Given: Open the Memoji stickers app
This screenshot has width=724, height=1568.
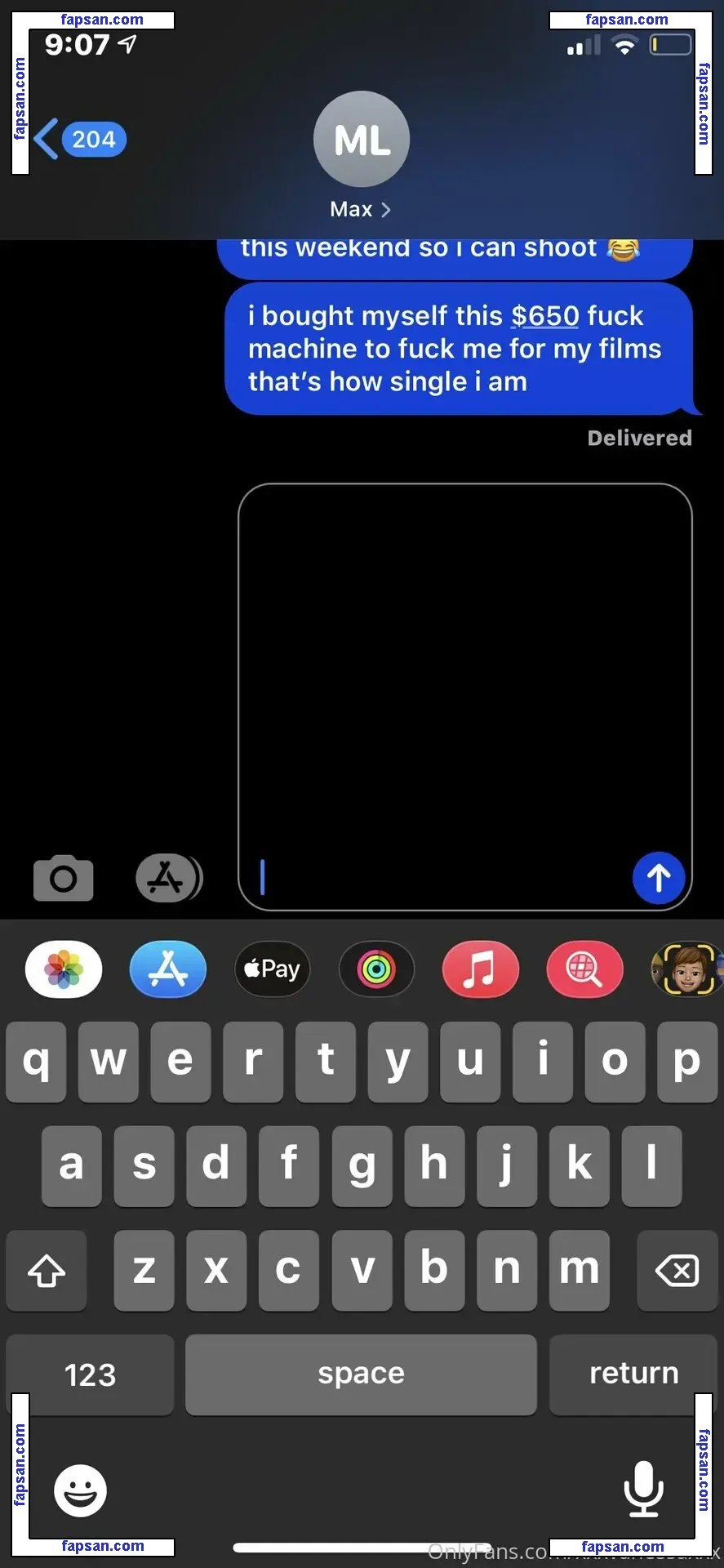Looking at the screenshot, I should [686, 969].
